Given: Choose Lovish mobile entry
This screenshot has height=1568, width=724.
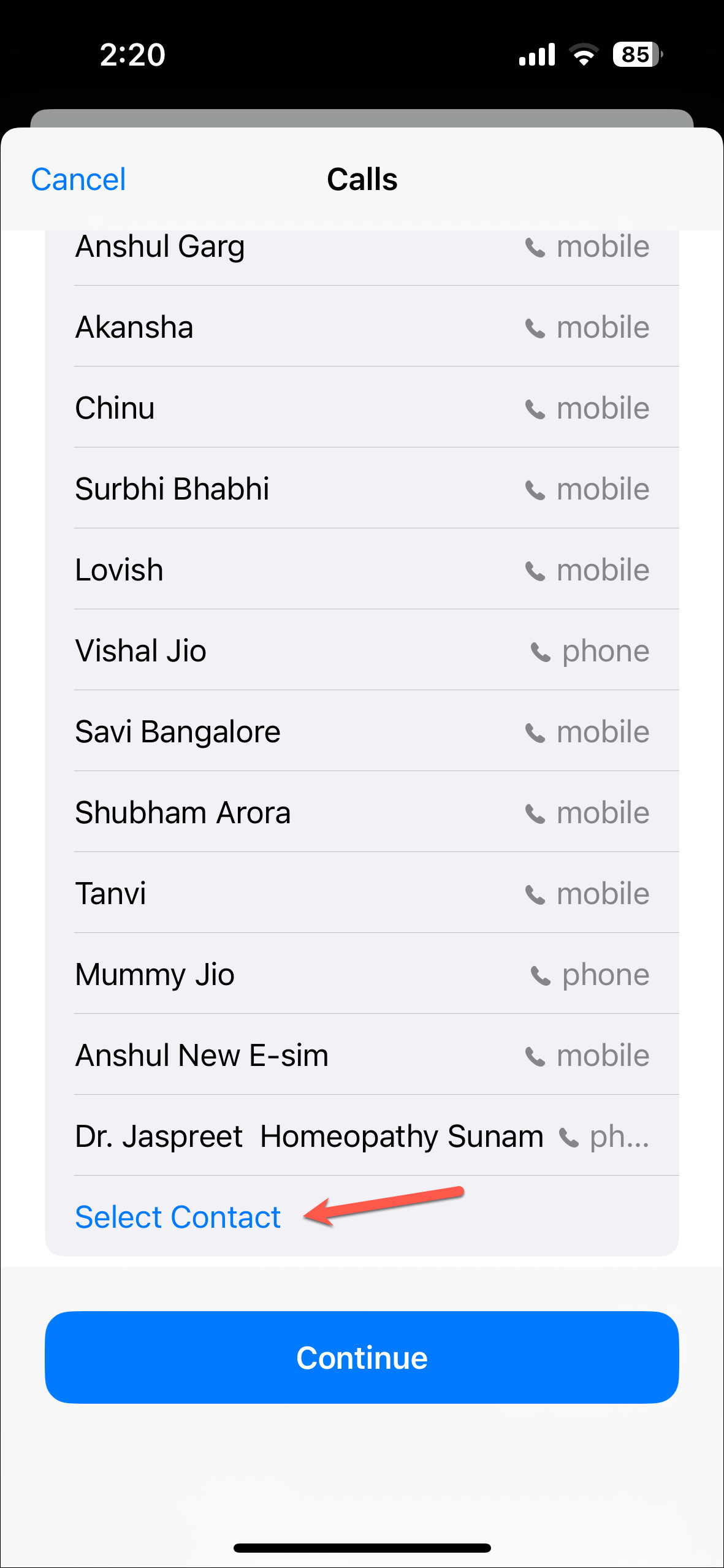Looking at the screenshot, I should [362, 569].
